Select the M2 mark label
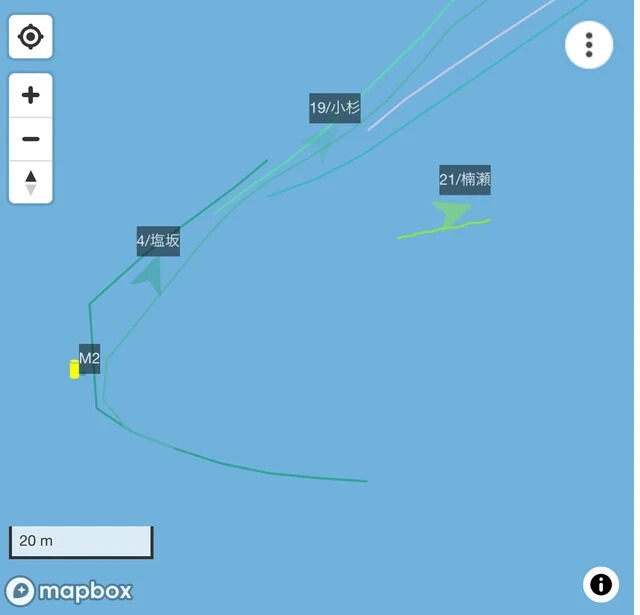640x615 pixels. click(89, 358)
